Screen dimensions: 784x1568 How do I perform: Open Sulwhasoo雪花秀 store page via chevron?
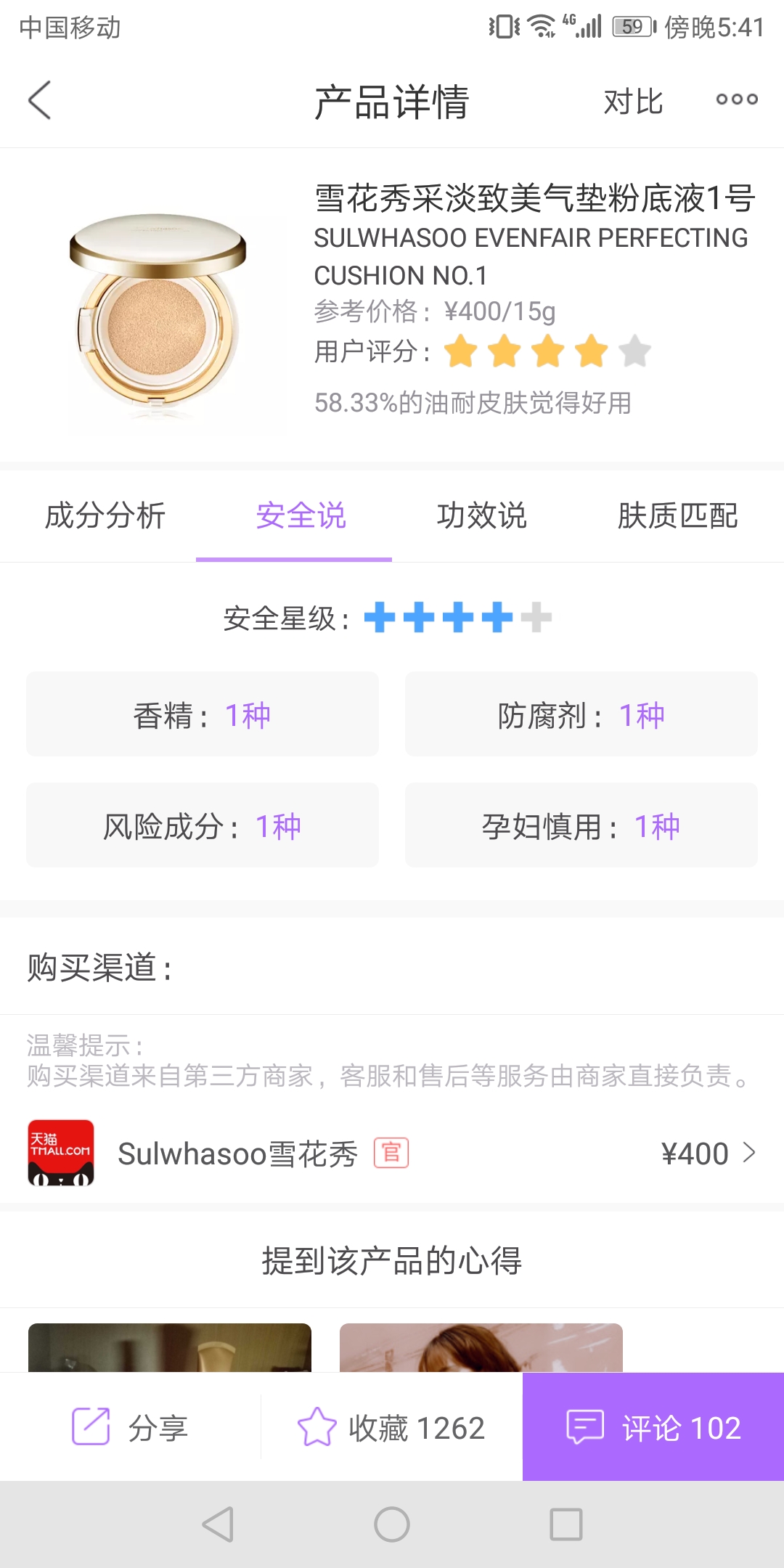click(x=748, y=1153)
